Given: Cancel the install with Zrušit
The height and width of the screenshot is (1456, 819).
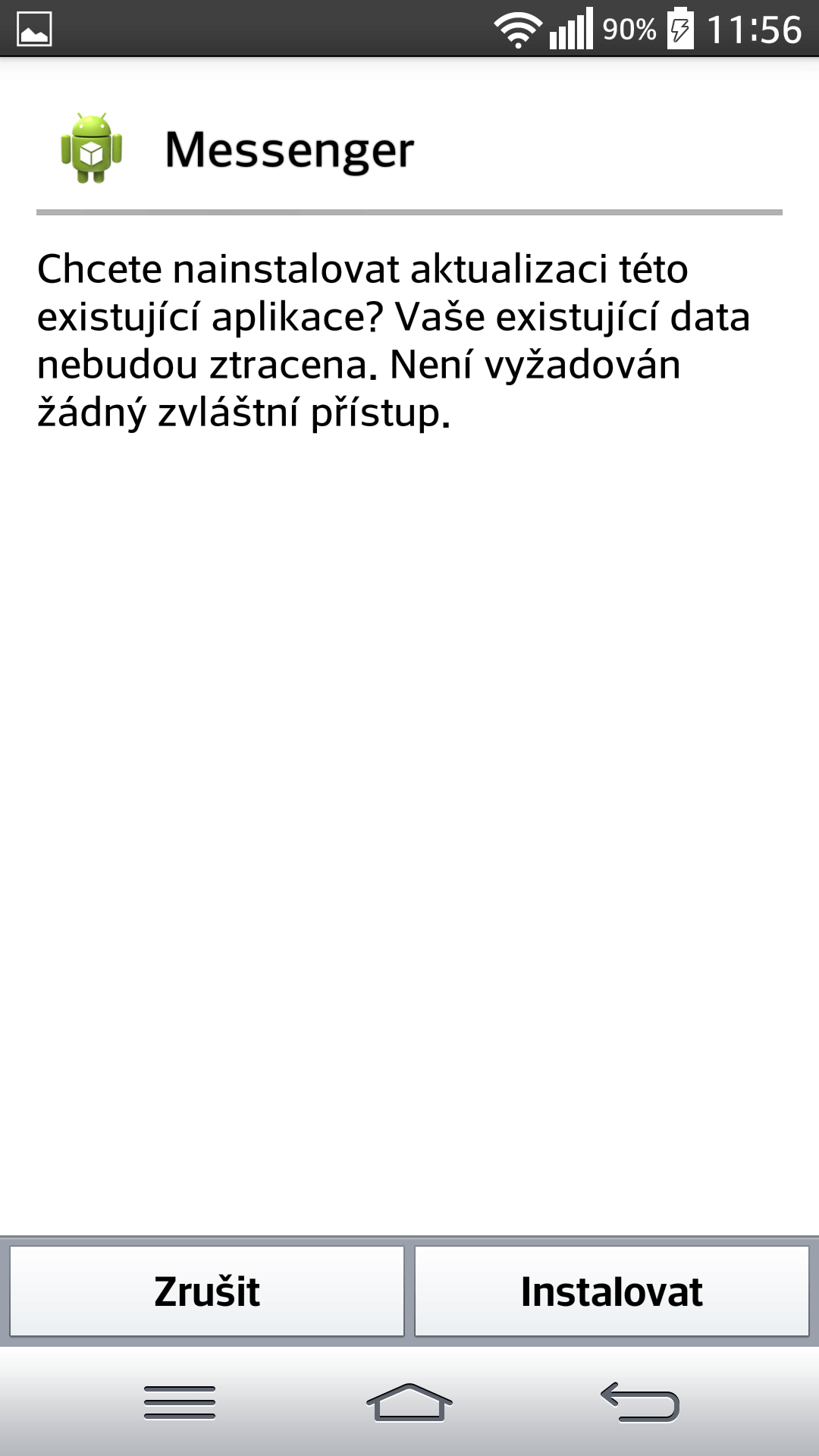Looking at the screenshot, I should 207,1291.
